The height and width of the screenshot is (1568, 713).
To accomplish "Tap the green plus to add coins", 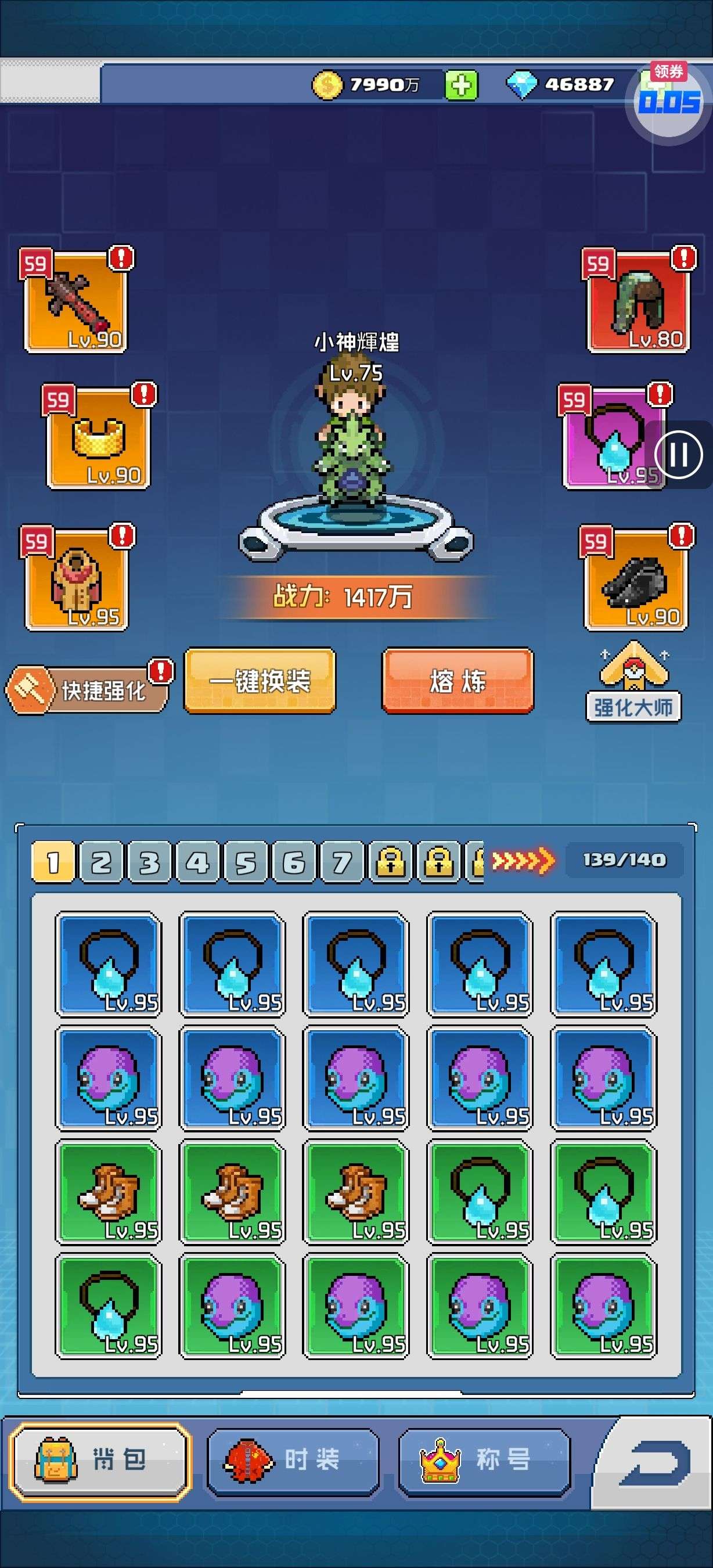I will tap(461, 85).
